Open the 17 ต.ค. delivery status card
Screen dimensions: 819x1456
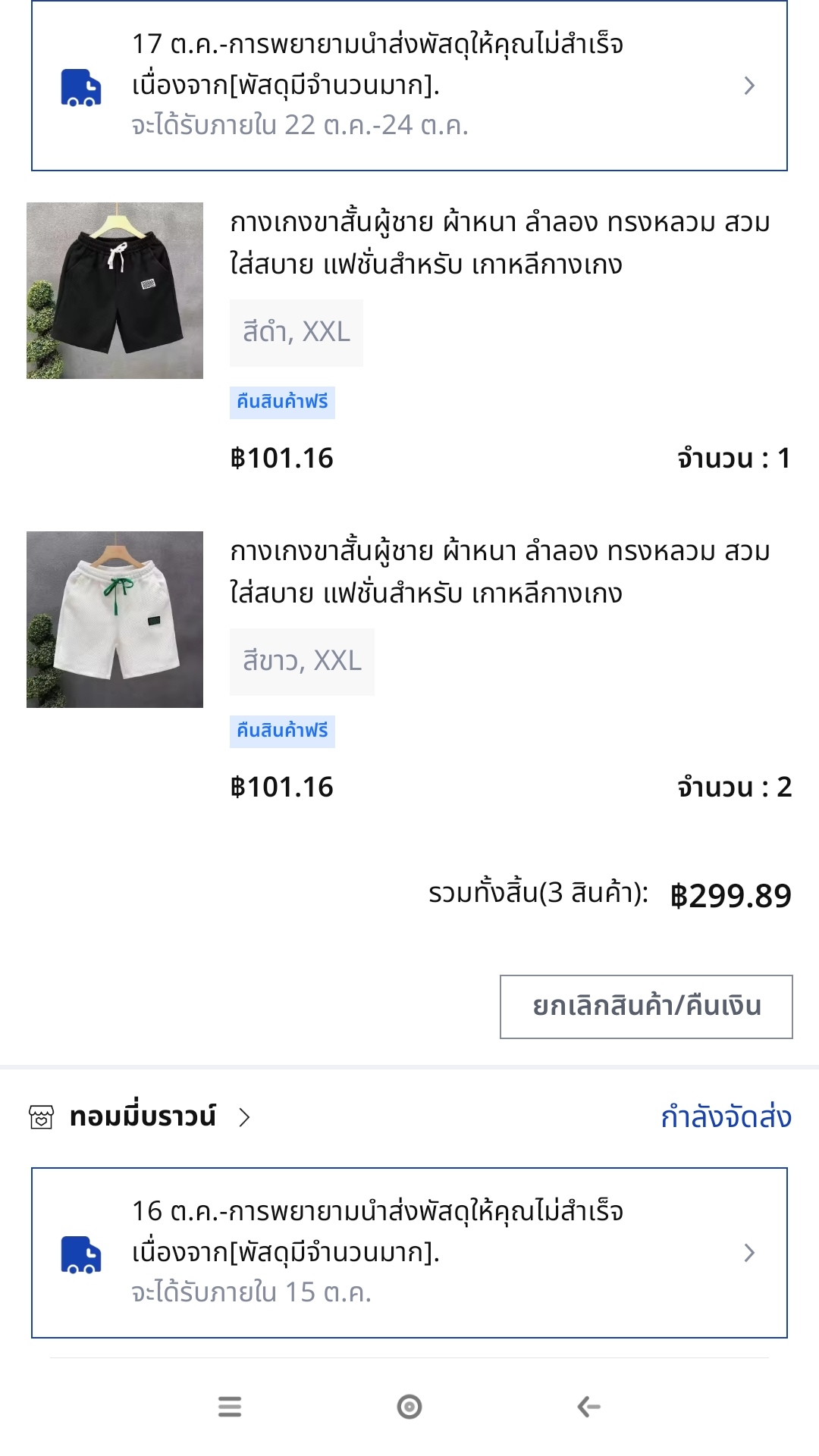pyautogui.click(x=409, y=86)
